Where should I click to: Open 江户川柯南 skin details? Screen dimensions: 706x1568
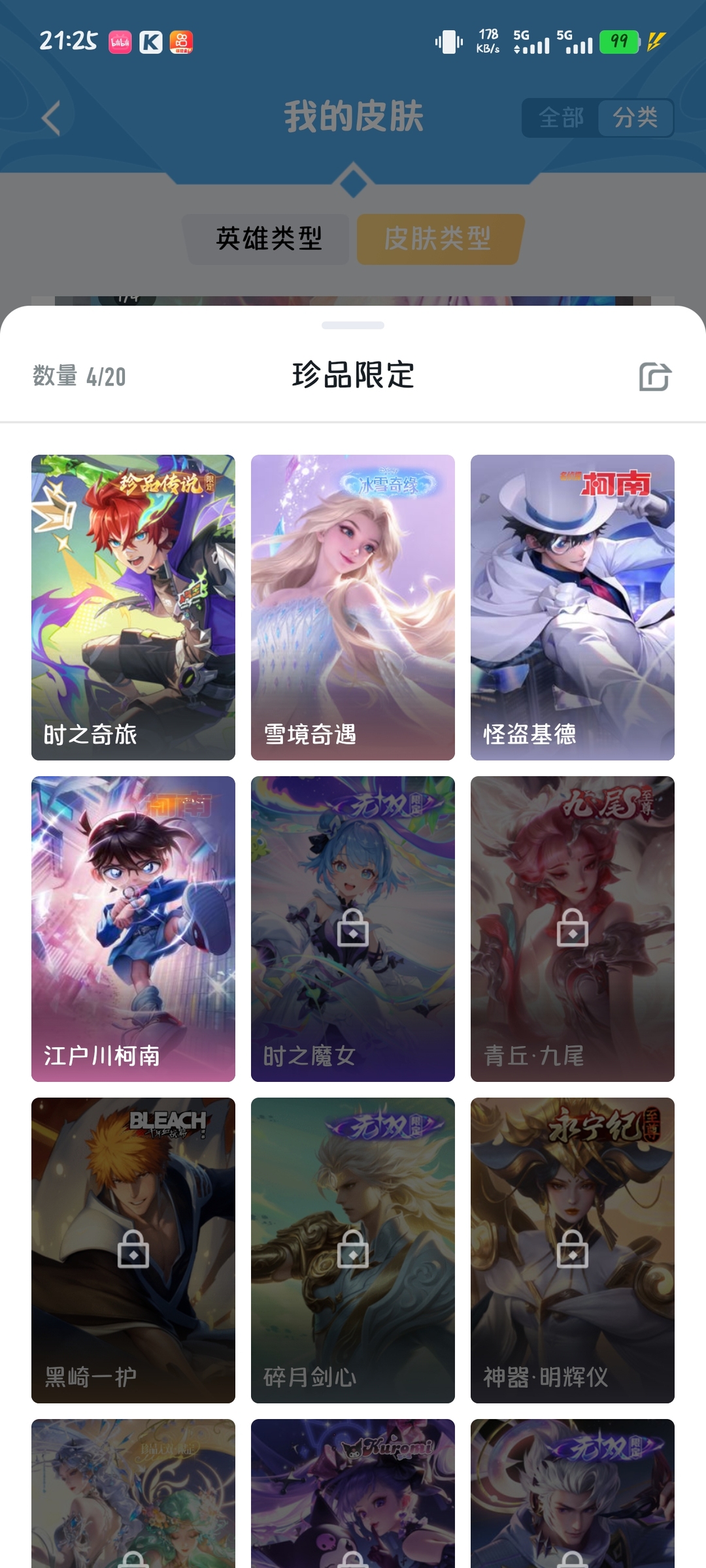[x=133, y=928]
